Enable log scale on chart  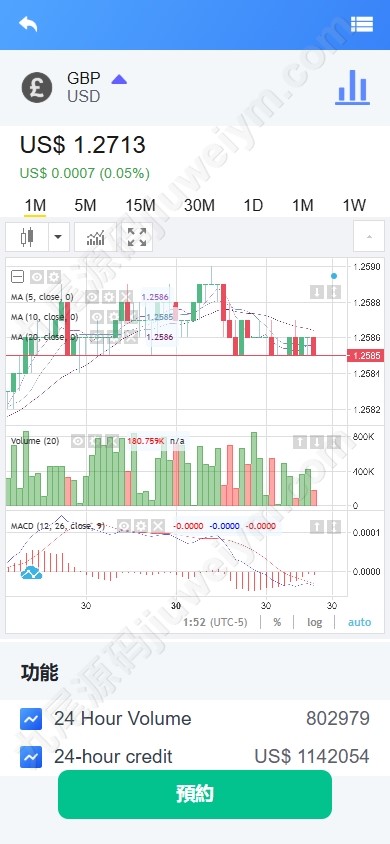[x=315, y=622]
